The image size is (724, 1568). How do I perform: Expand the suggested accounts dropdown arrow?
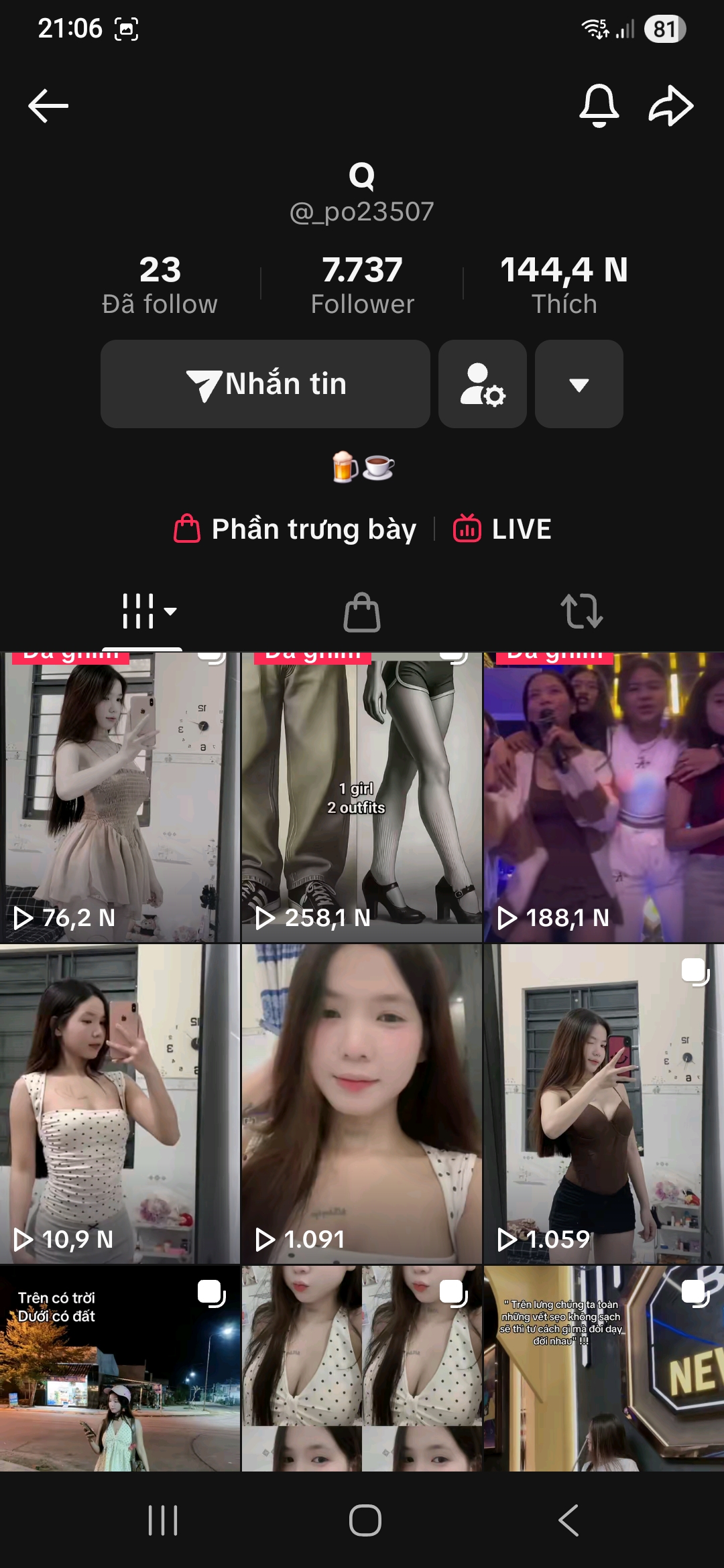coord(579,384)
